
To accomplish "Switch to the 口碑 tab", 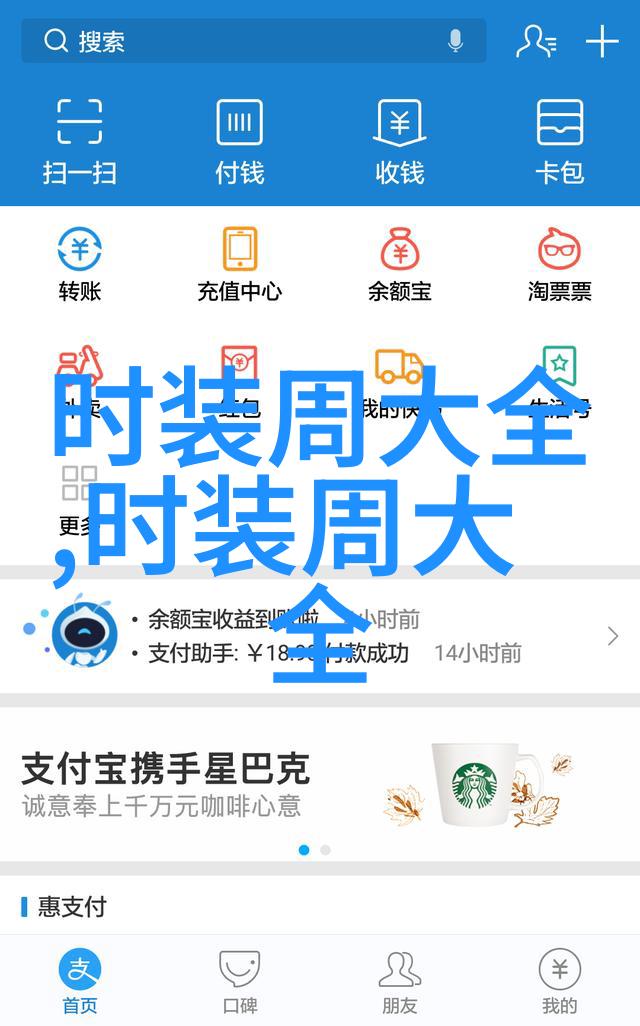I will 240,982.
